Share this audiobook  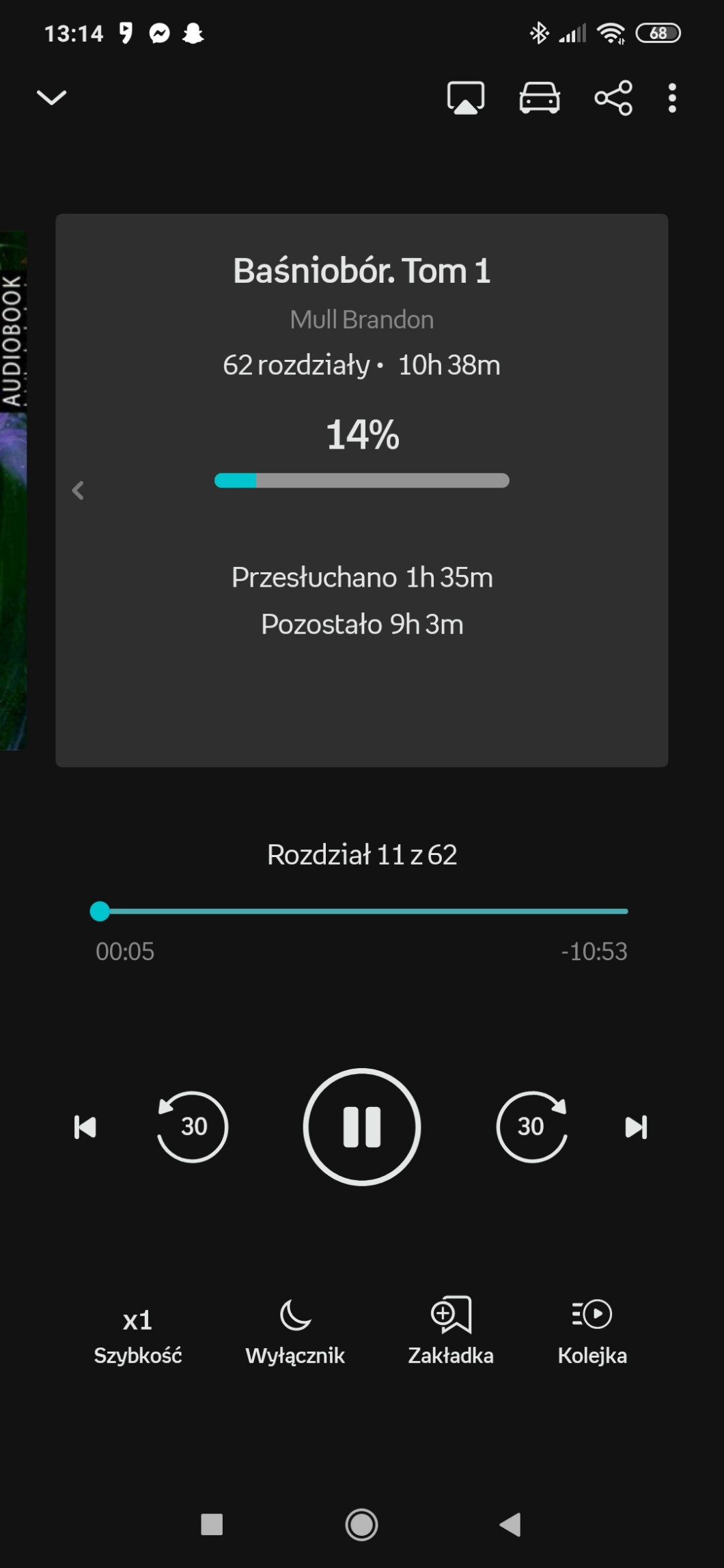tap(613, 98)
